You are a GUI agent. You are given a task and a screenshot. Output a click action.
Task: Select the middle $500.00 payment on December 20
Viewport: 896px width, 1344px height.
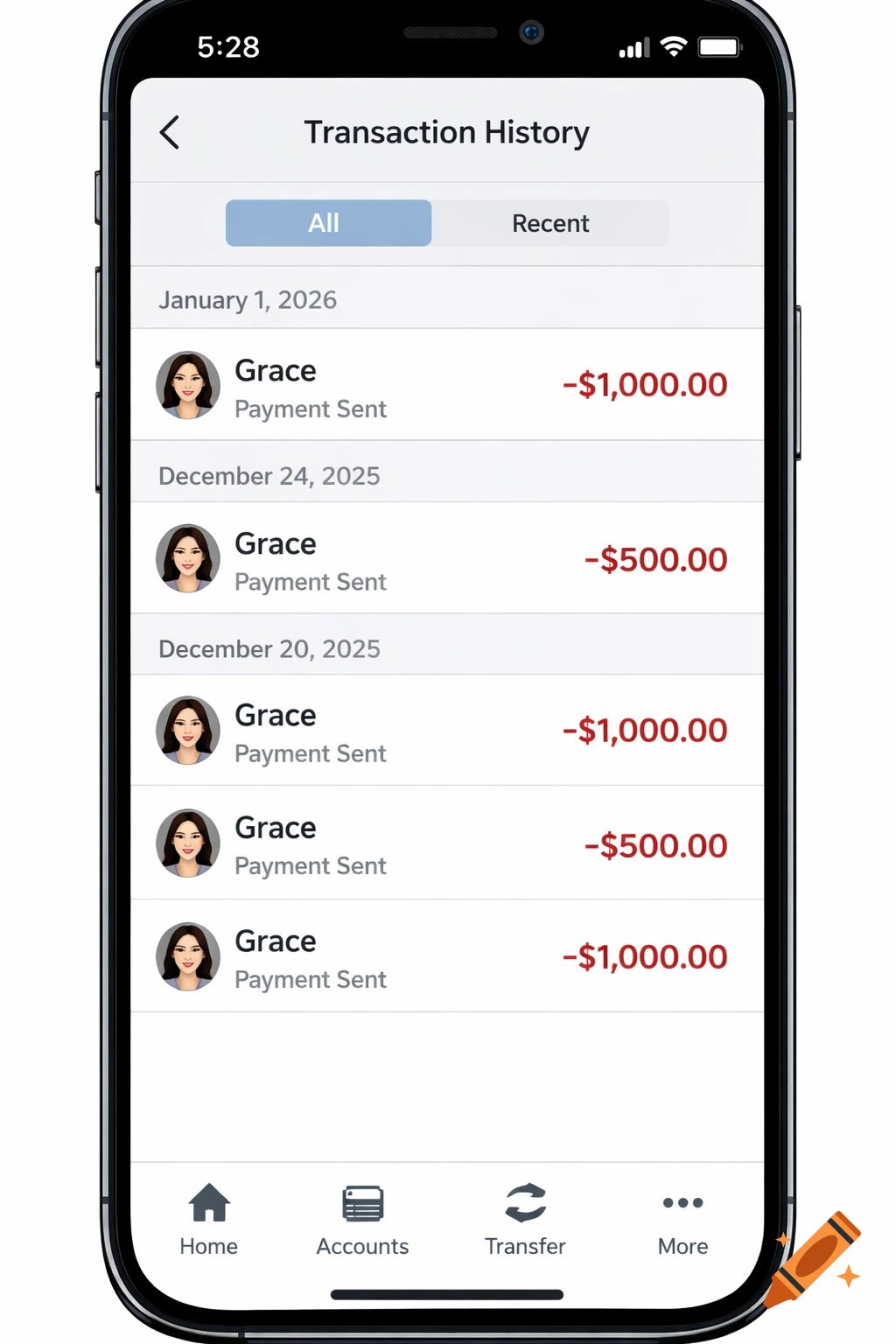coord(448,843)
